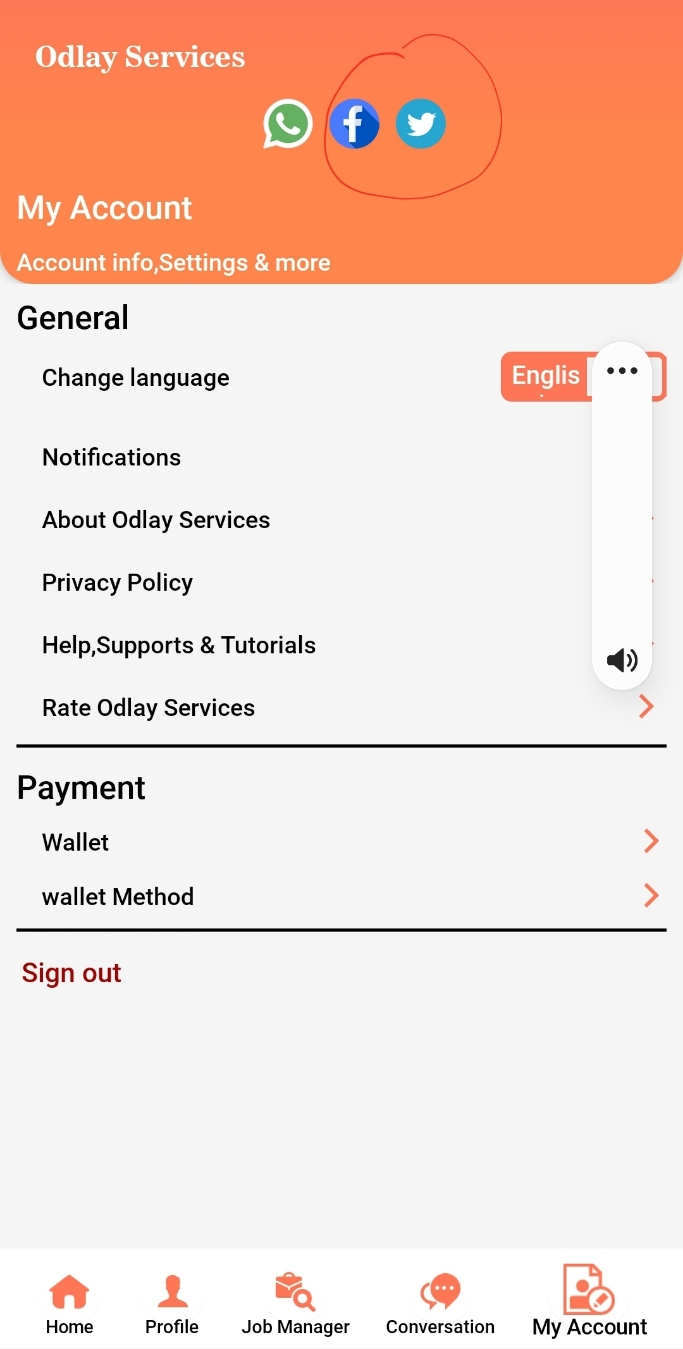683x1349 pixels.
Task: Select Rate Odlay Services
Action: click(148, 708)
